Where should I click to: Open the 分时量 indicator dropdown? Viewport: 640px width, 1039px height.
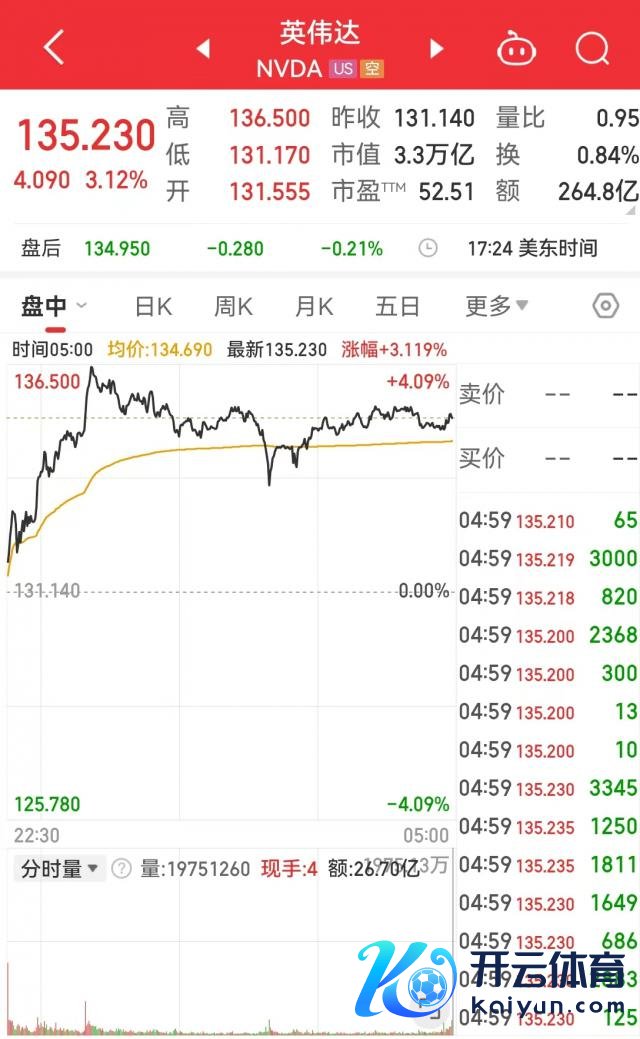coord(61,869)
